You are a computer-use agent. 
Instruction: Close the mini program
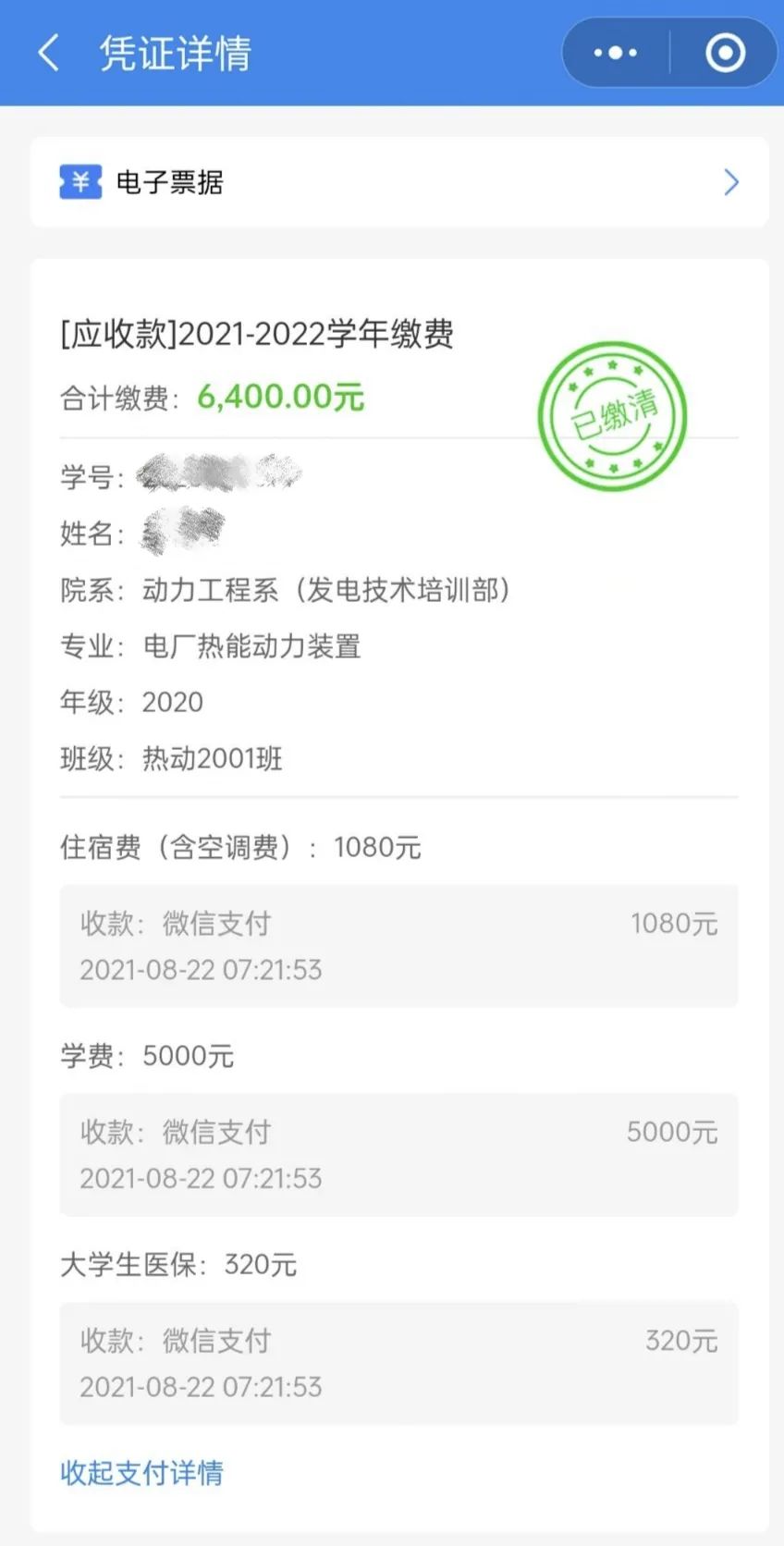(x=725, y=54)
